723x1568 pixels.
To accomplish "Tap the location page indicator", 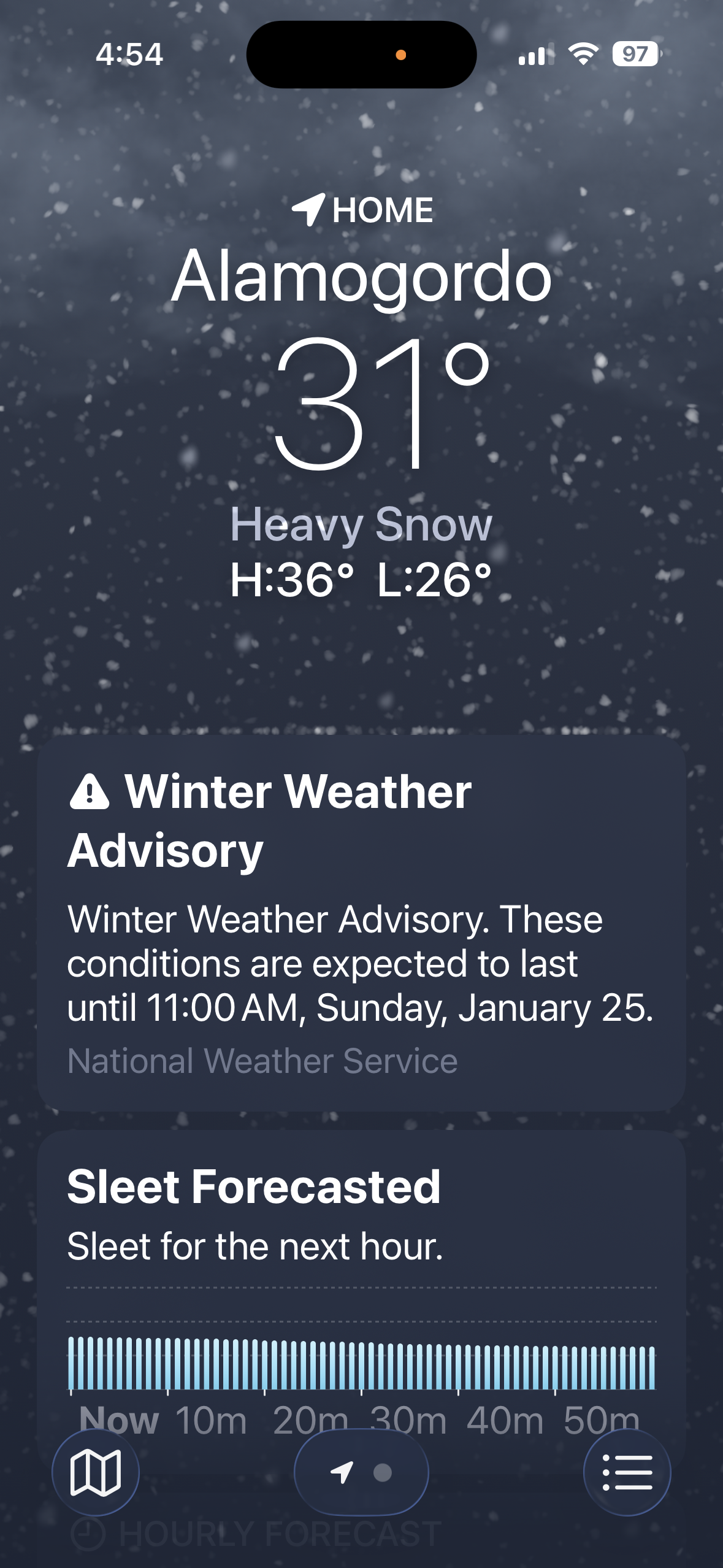I will [x=361, y=1472].
